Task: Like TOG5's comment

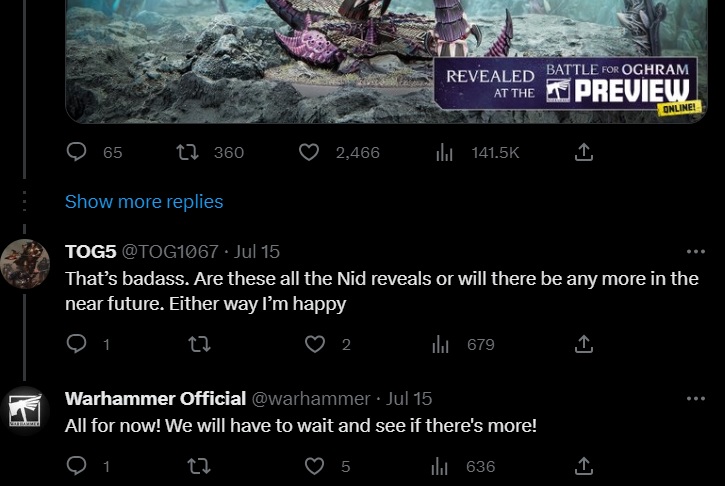Action: [x=315, y=344]
